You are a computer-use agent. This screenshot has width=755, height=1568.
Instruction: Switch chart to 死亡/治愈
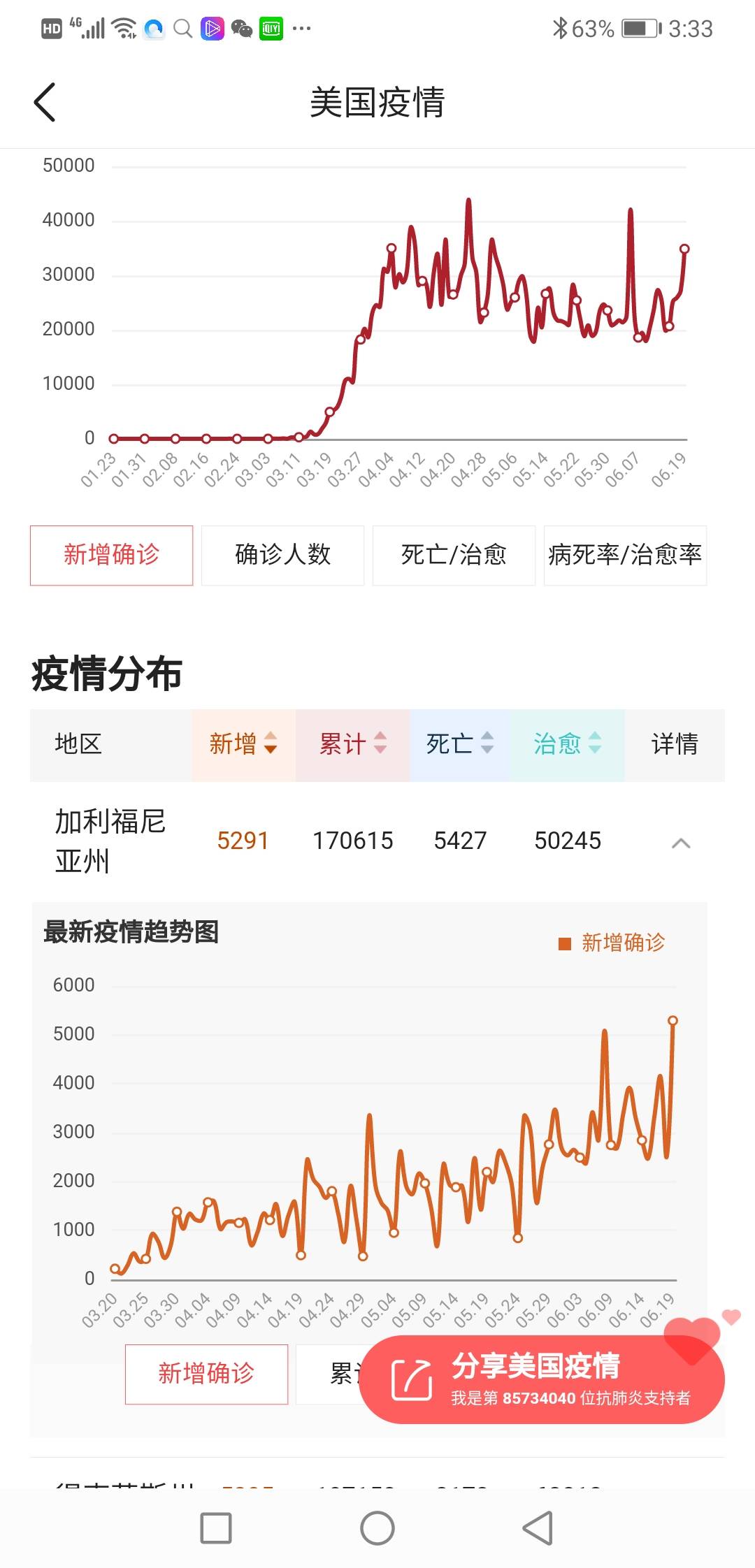pyautogui.click(x=454, y=556)
